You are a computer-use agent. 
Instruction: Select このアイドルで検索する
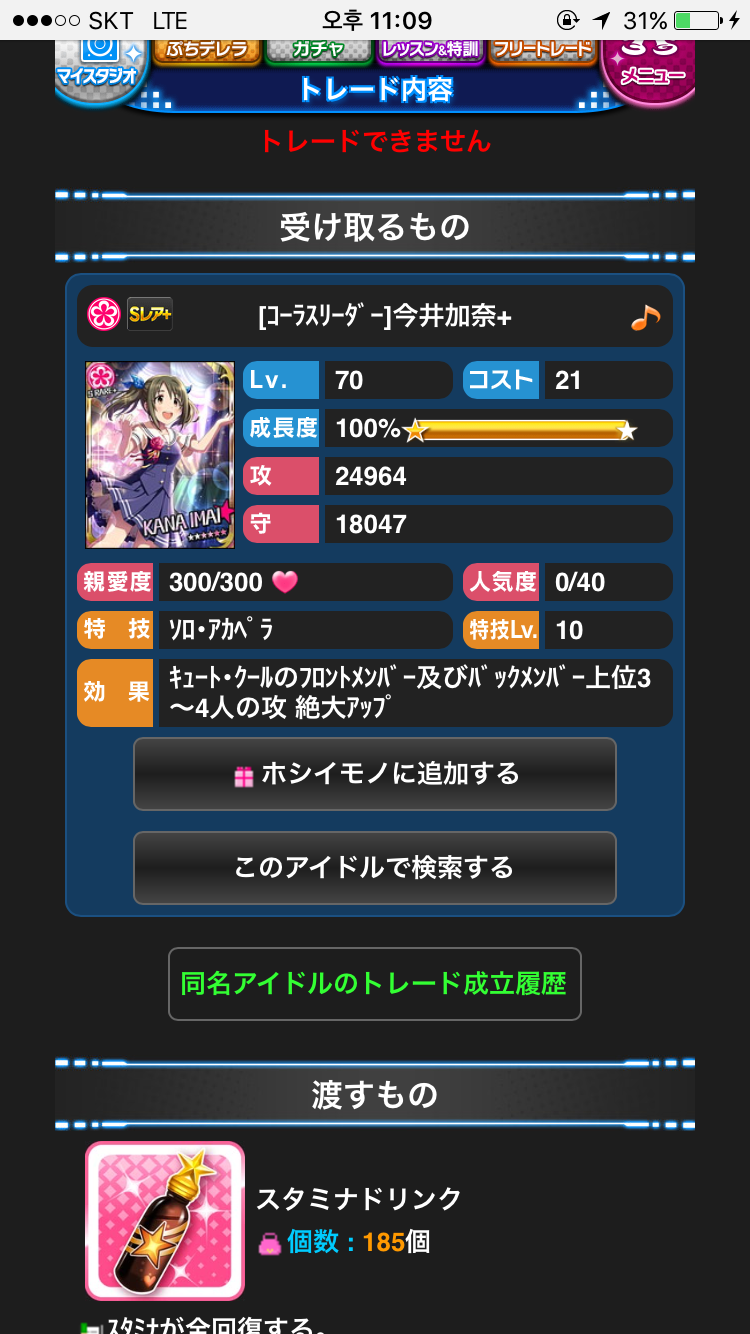pos(375,867)
